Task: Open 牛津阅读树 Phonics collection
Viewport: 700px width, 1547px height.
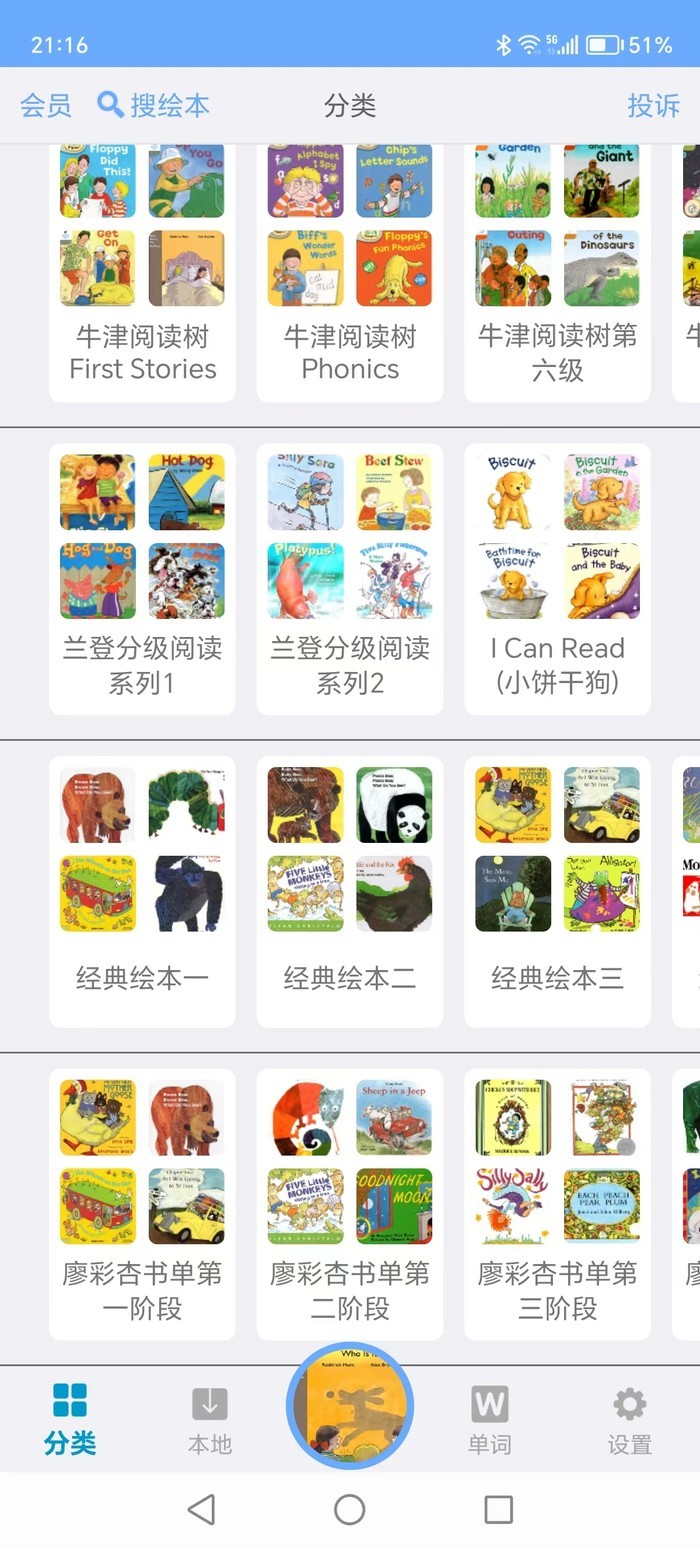Action: click(x=350, y=273)
